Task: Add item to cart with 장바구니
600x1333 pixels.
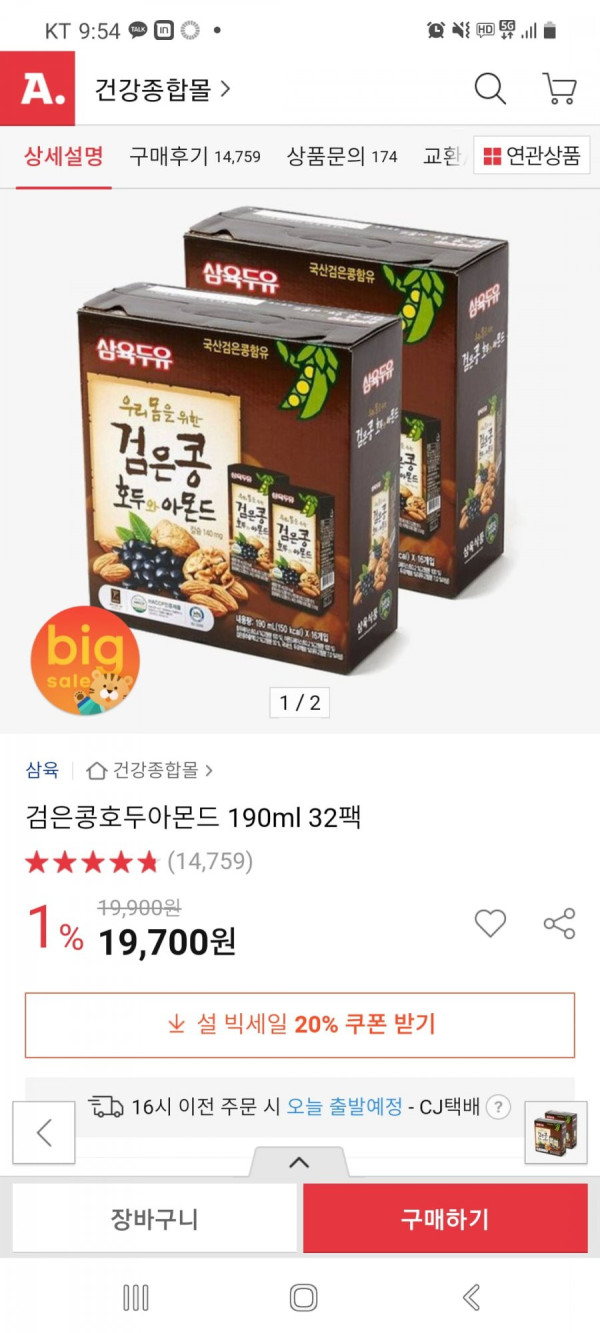Action: point(154,1219)
